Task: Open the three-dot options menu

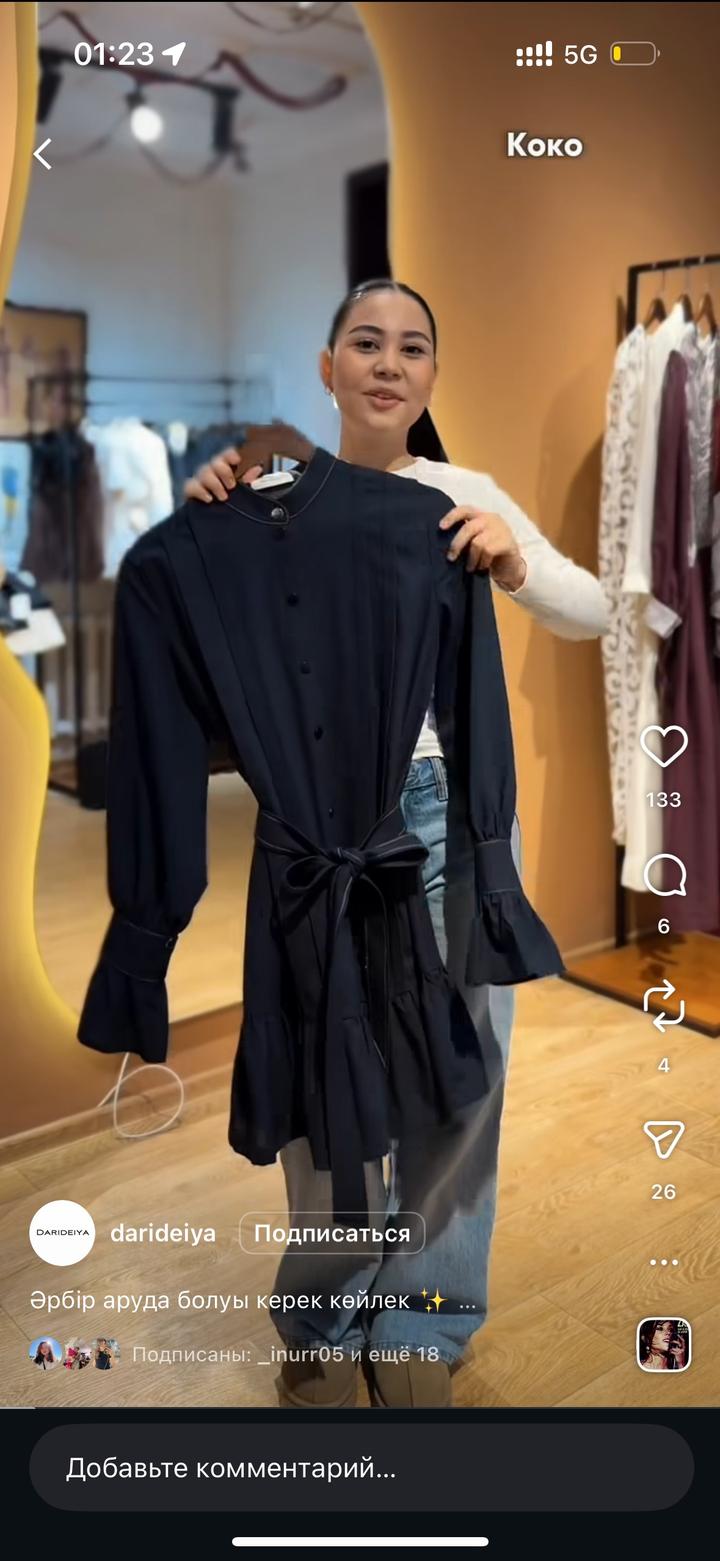Action: click(664, 1262)
